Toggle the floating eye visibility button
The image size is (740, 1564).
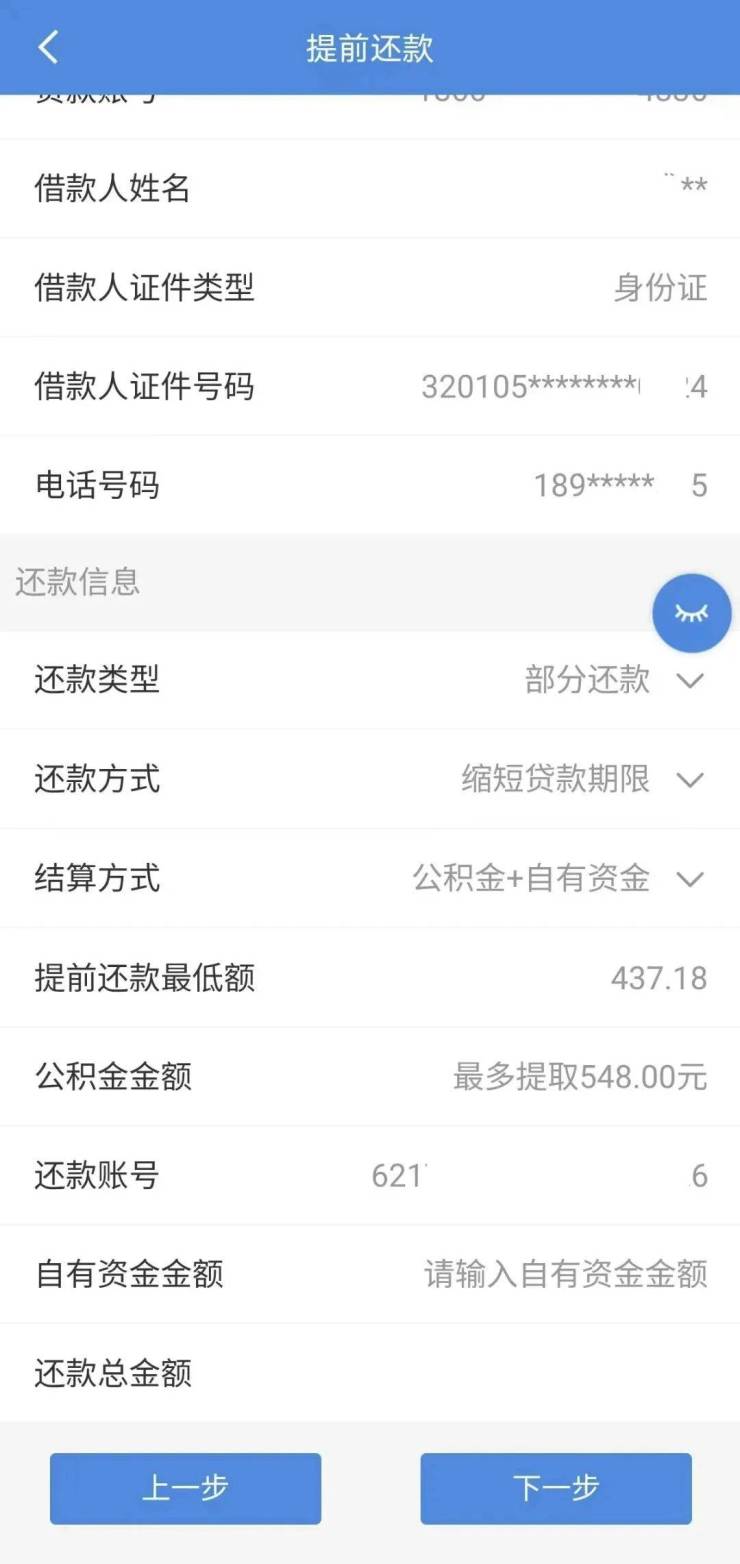691,613
